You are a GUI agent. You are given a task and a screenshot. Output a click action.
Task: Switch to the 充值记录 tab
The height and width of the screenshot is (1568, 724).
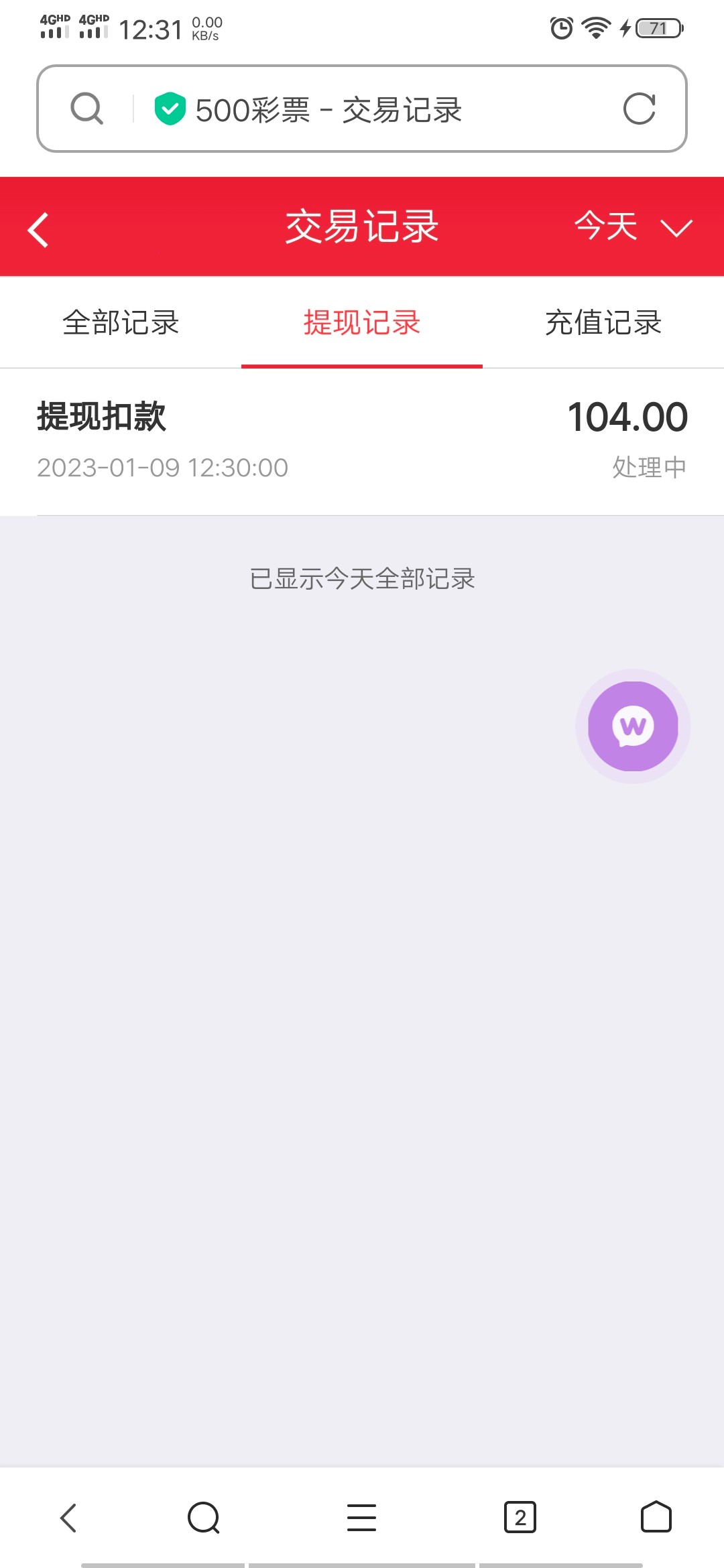(603, 323)
